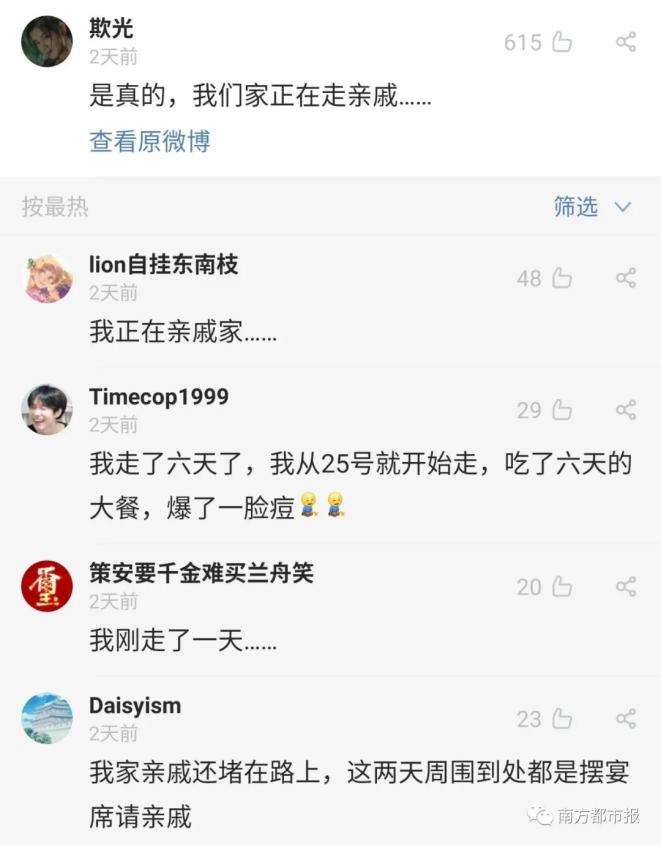Expand the 筛选 filter dropdown
The width and height of the screenshot is (661, 845).
[x=592, y=207]
